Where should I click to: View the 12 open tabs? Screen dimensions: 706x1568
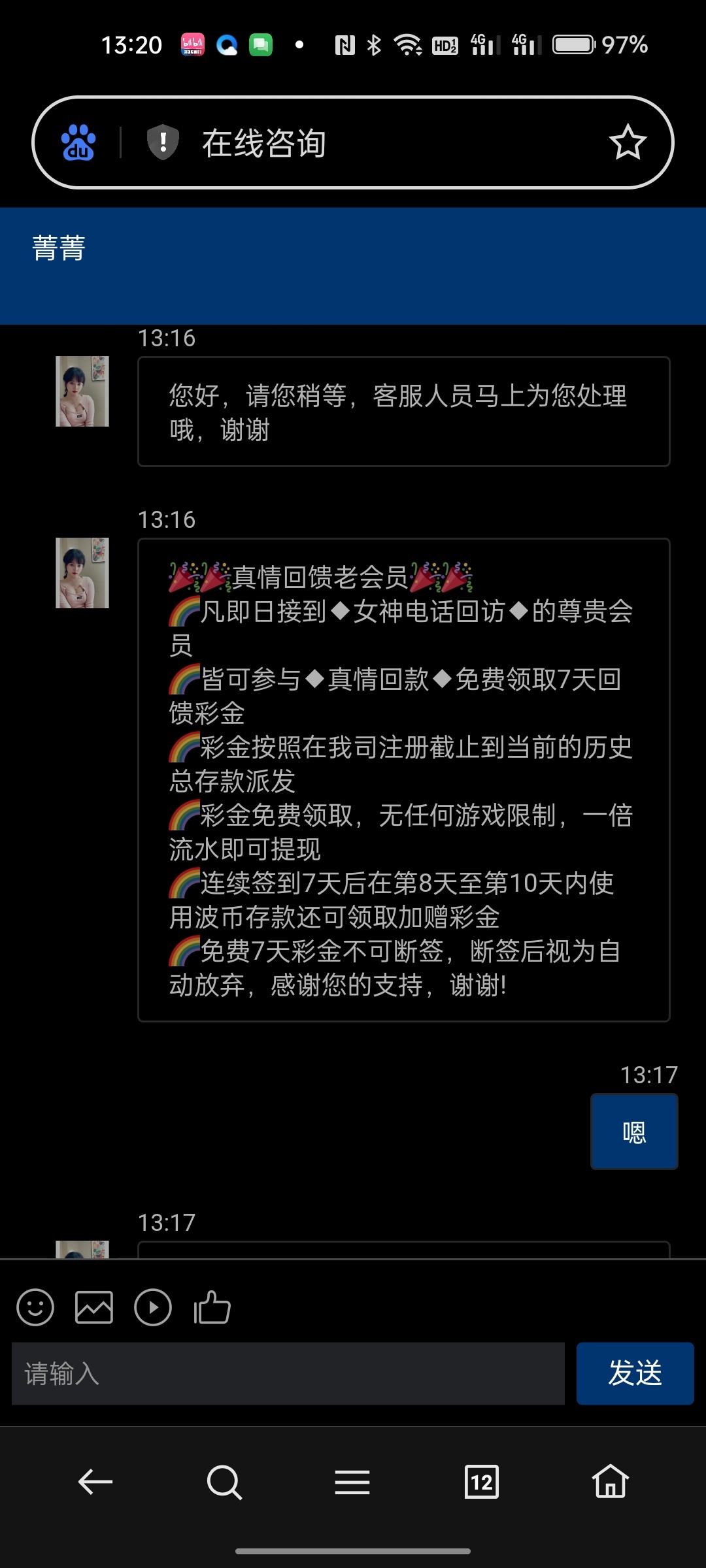click(481, 1482)
